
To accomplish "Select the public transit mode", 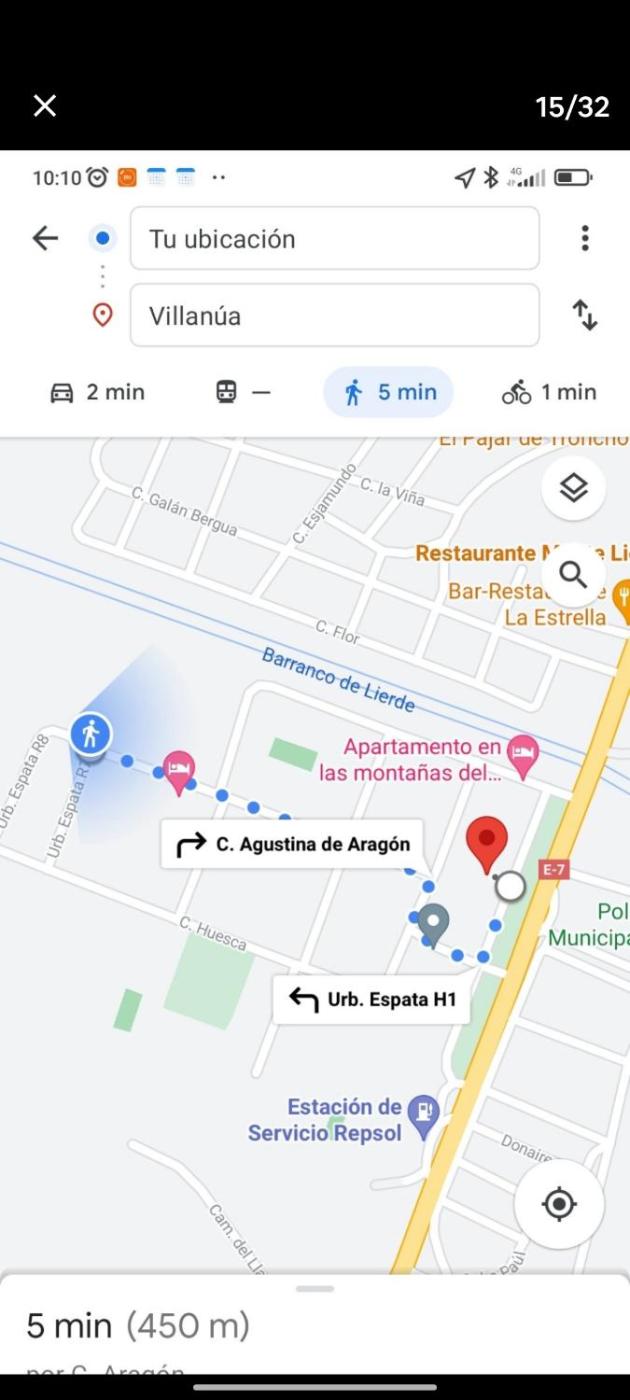I will [x=243, y=392].
